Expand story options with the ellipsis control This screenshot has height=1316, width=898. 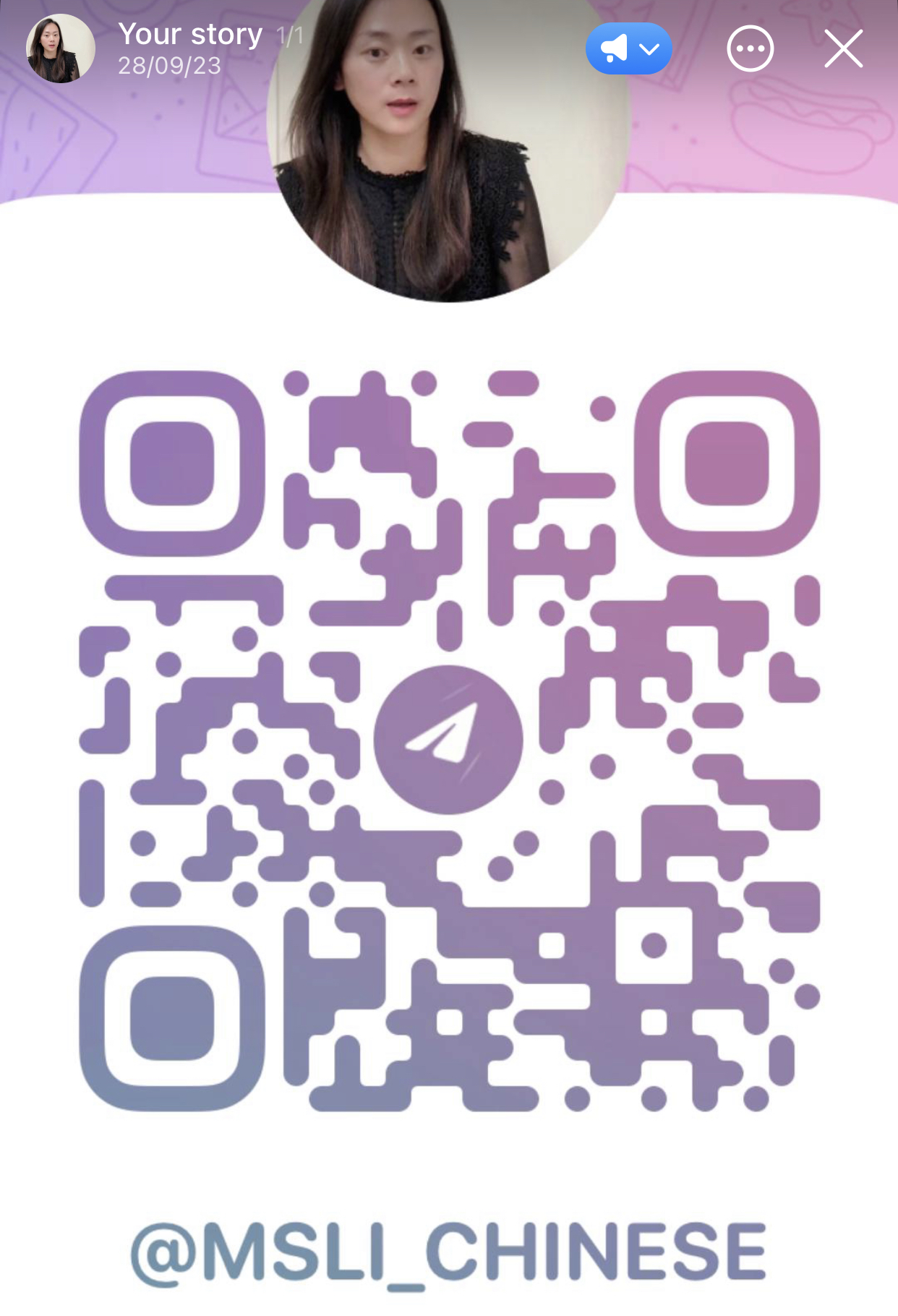[x=751, y=48]
